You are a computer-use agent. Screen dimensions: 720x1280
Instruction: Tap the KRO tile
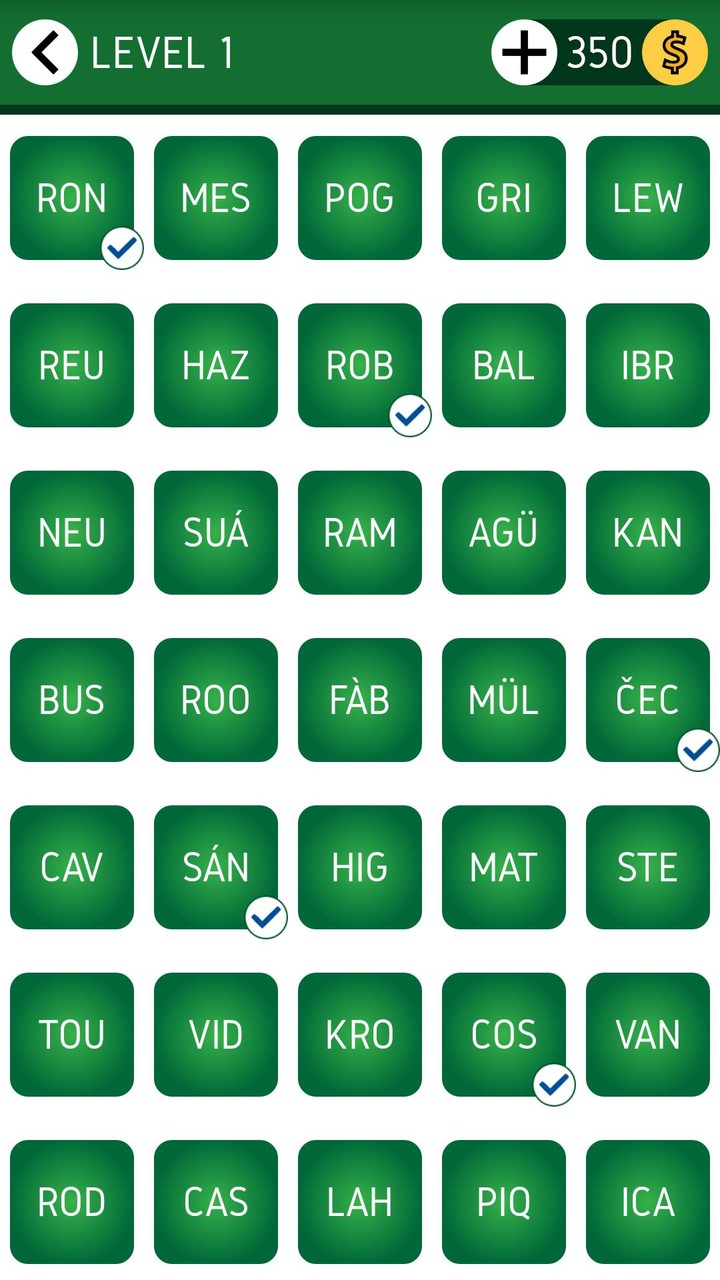[x=360, y=1034]
